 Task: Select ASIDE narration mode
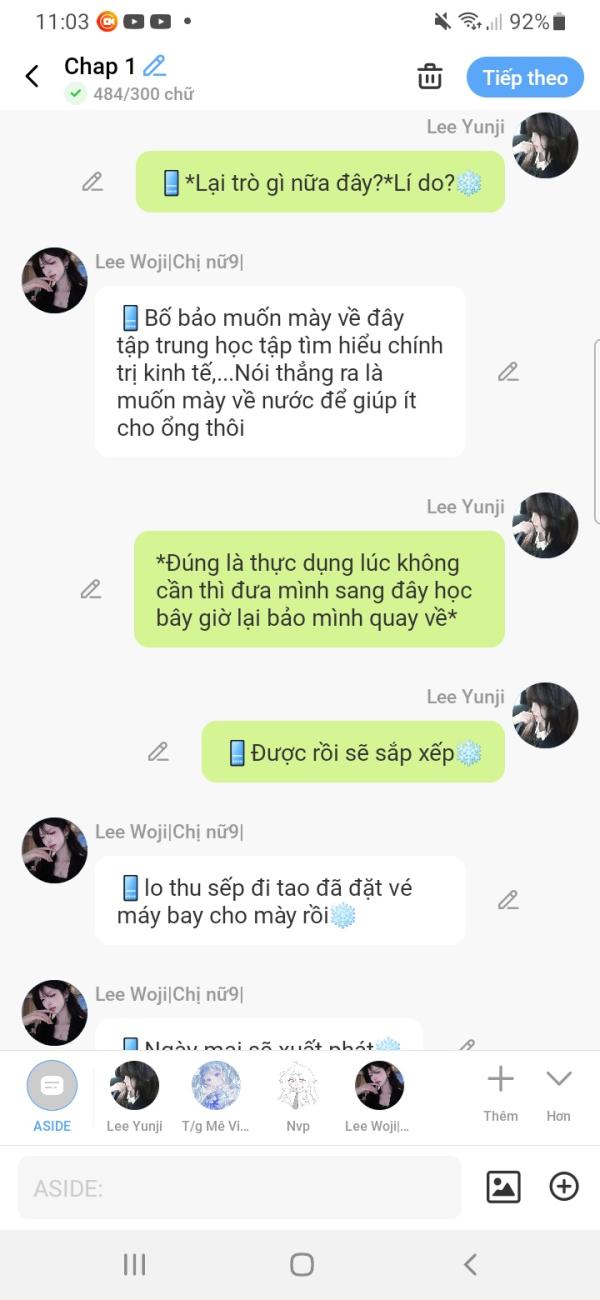pyautogui.click(x=52, y=1095)
